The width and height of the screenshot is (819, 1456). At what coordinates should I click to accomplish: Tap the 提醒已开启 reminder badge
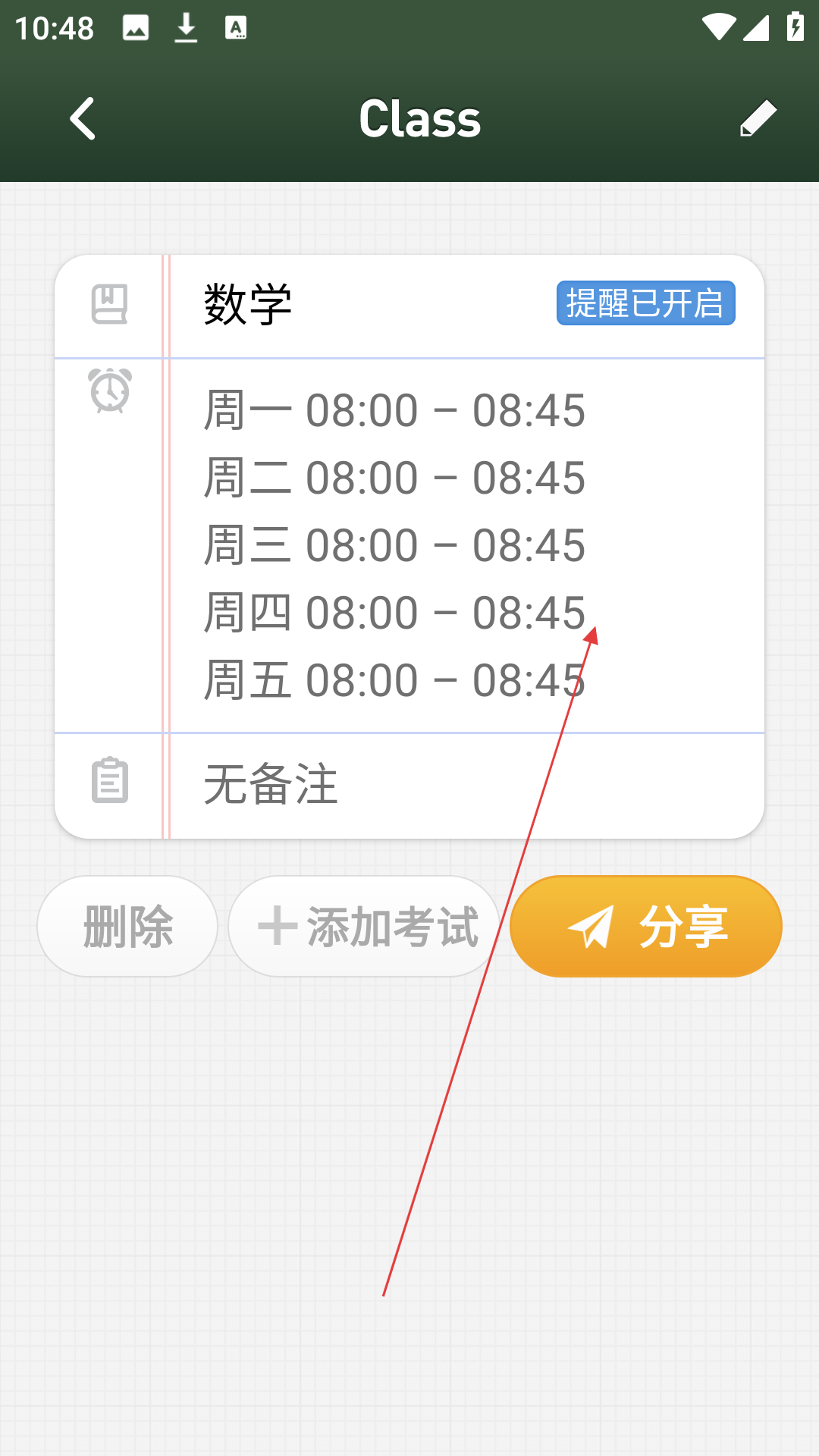pos(646,303)
